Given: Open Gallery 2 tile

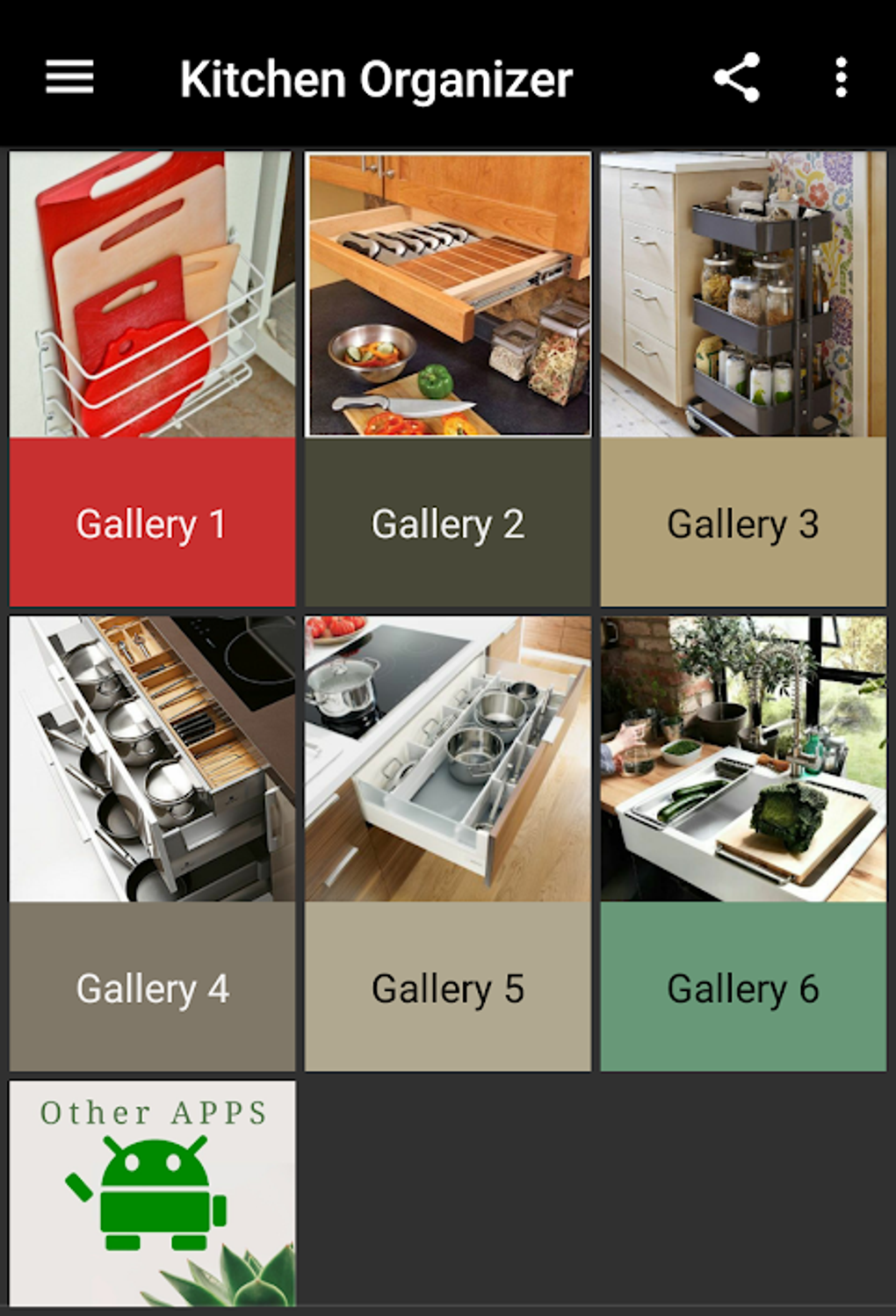Looking at the screenshot, I should 447,379.
